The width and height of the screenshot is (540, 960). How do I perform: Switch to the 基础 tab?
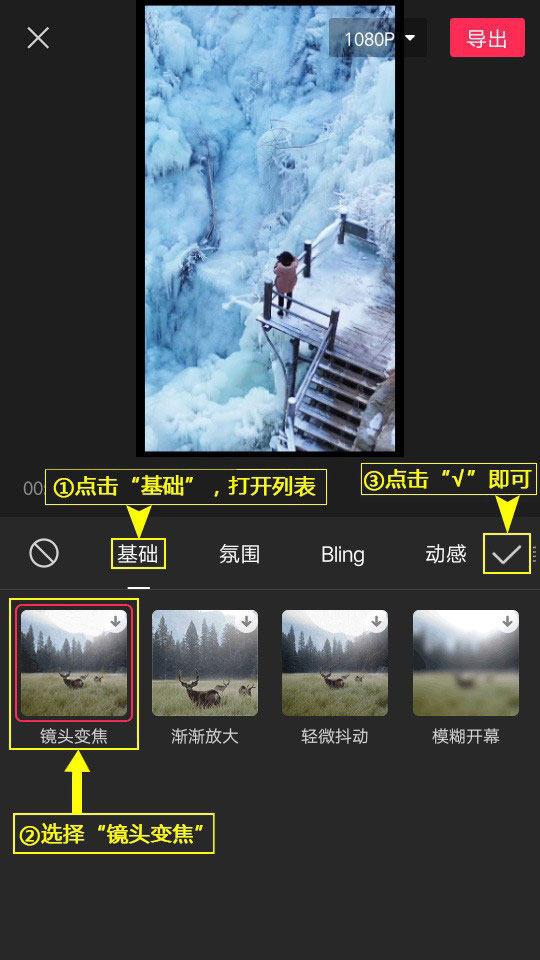coord(138,554)
